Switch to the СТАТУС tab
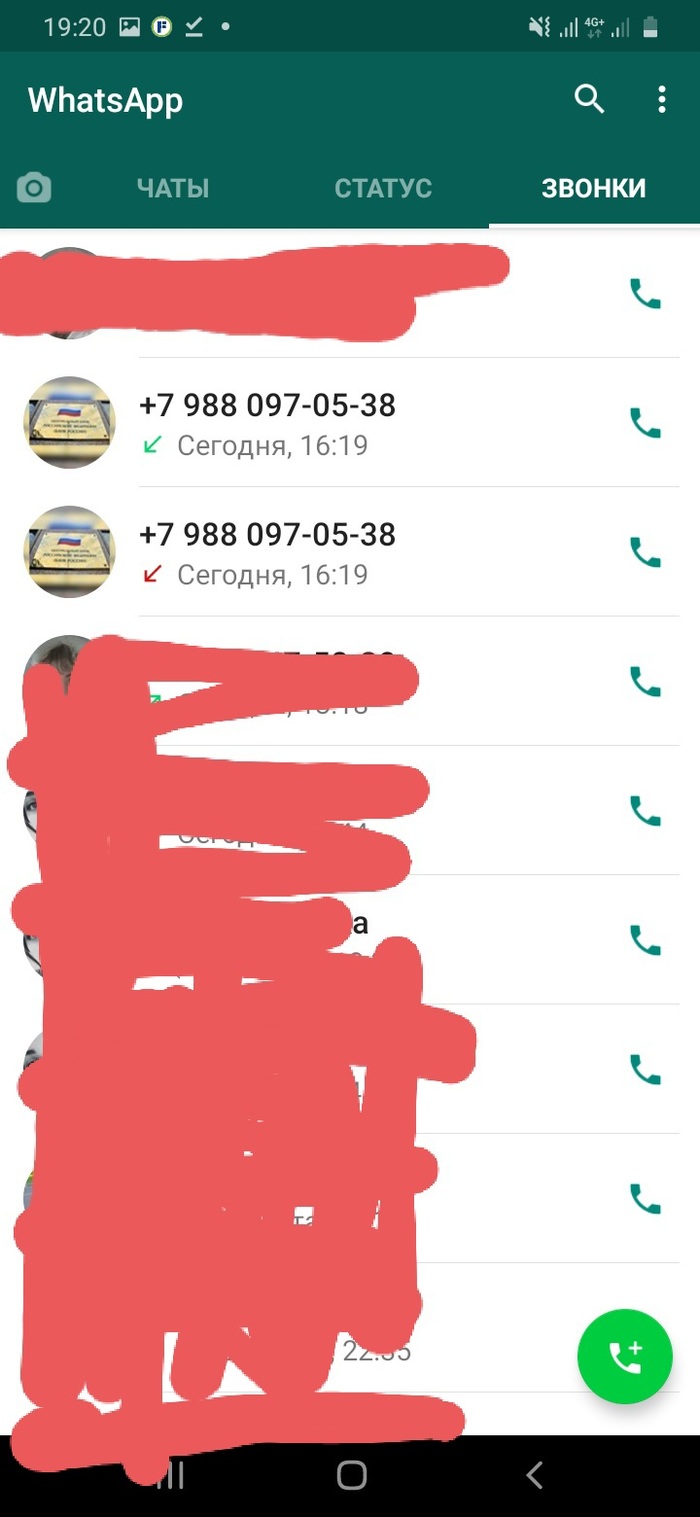 pyautogui.click(x=383, y=188)
